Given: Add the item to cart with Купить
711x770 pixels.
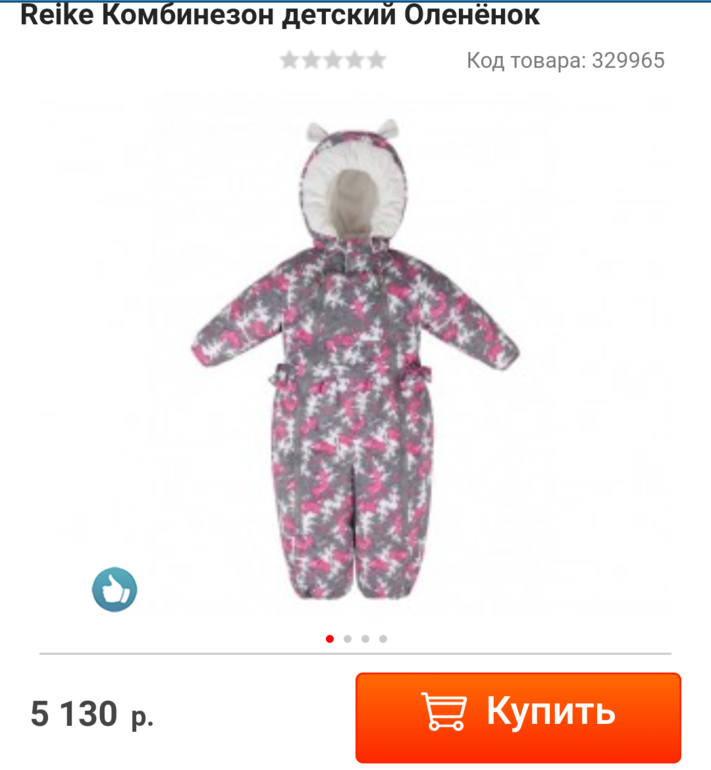Looking at the screenshot, I should pyautogui.click(x=518, y=713).
